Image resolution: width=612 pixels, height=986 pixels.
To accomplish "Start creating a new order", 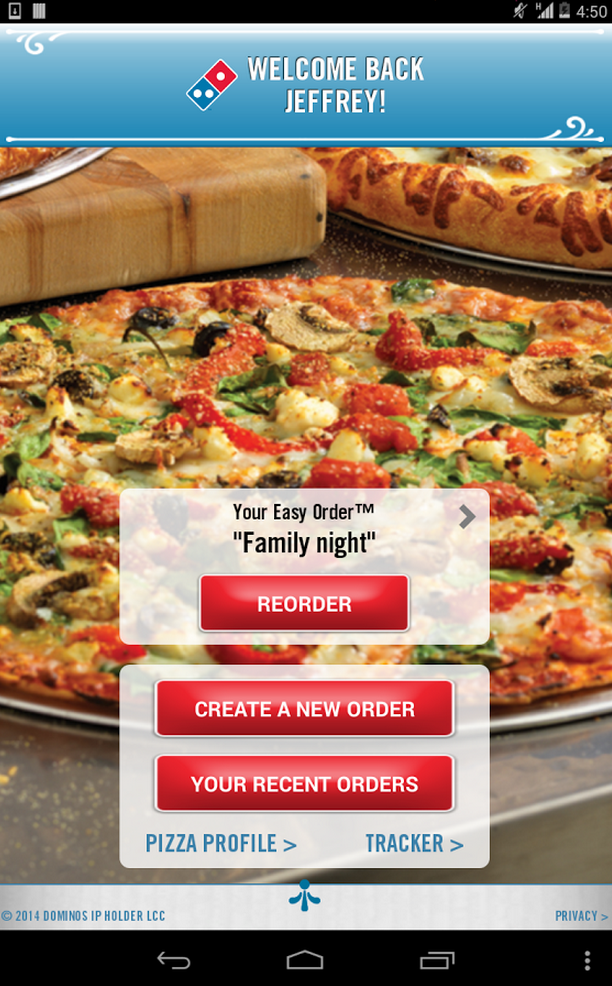I will (304, 709).
